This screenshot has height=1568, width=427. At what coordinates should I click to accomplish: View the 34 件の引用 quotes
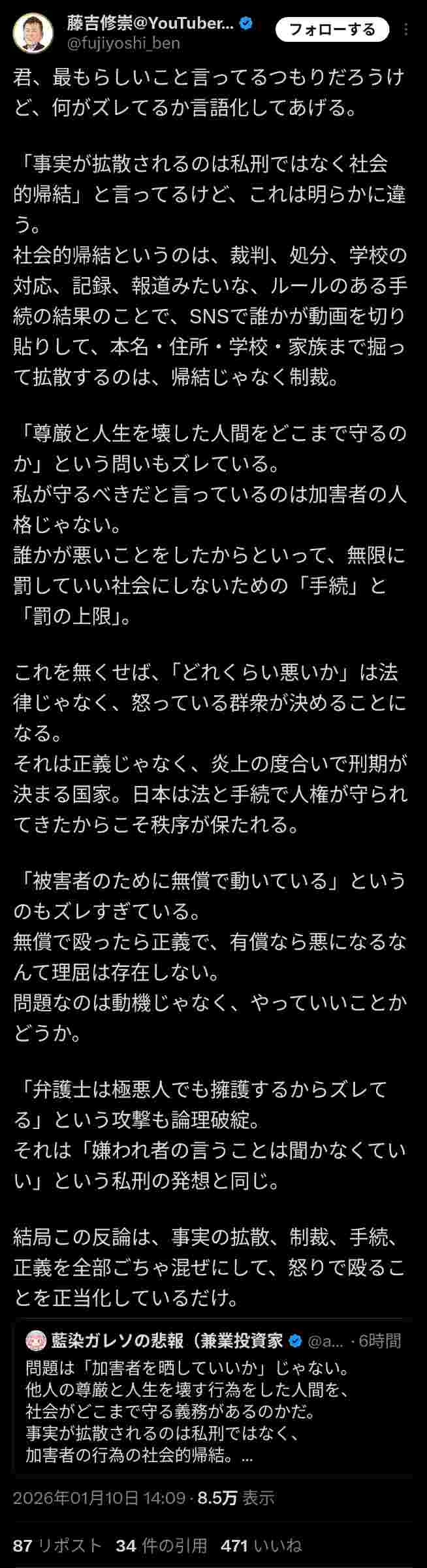point(161,1545)
